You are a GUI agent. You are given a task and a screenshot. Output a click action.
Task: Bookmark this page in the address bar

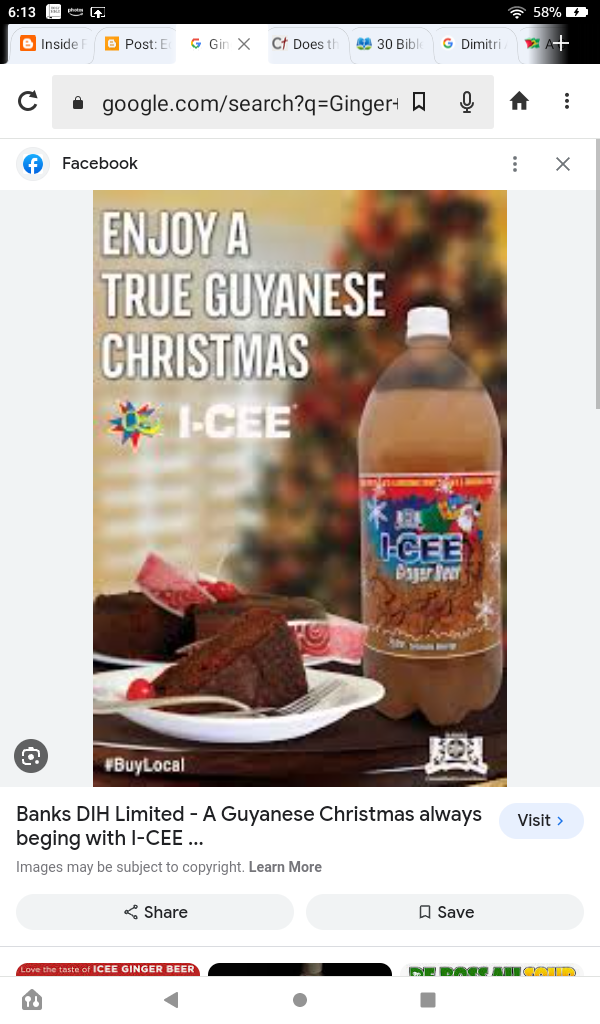pyautogui.click(x=419, y=102)
